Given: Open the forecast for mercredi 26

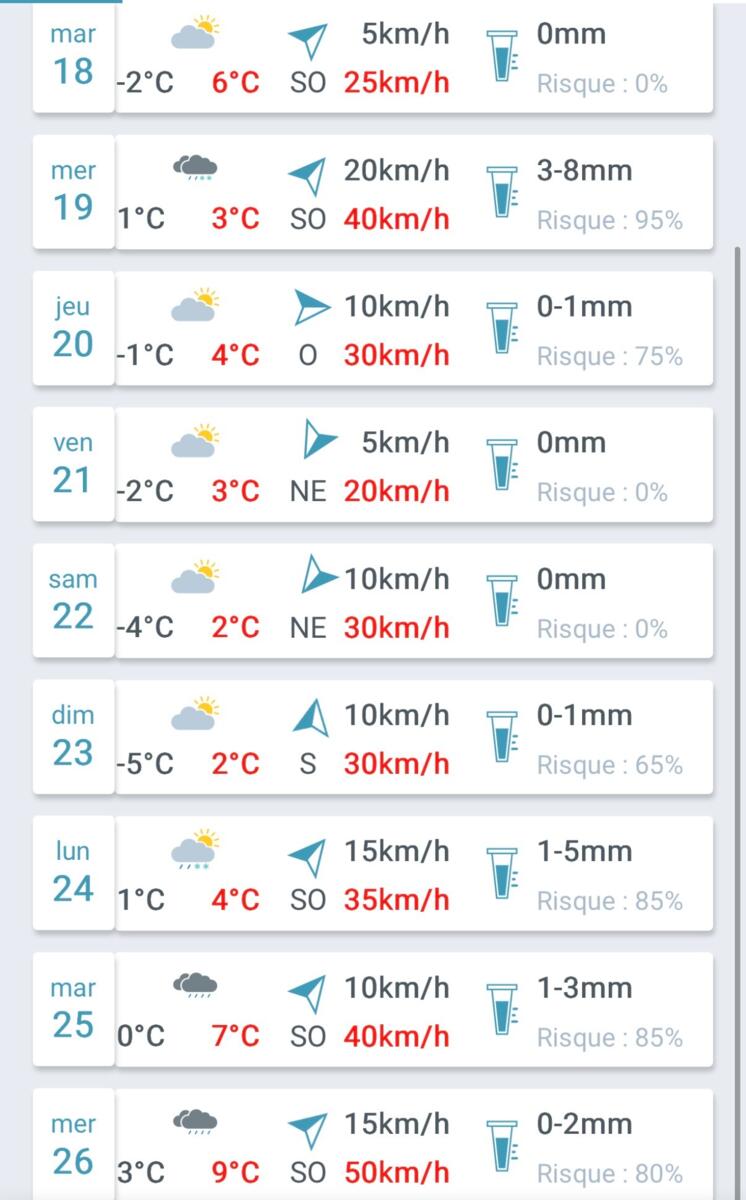Looking at the screenshot, I should coord(372,1146).
